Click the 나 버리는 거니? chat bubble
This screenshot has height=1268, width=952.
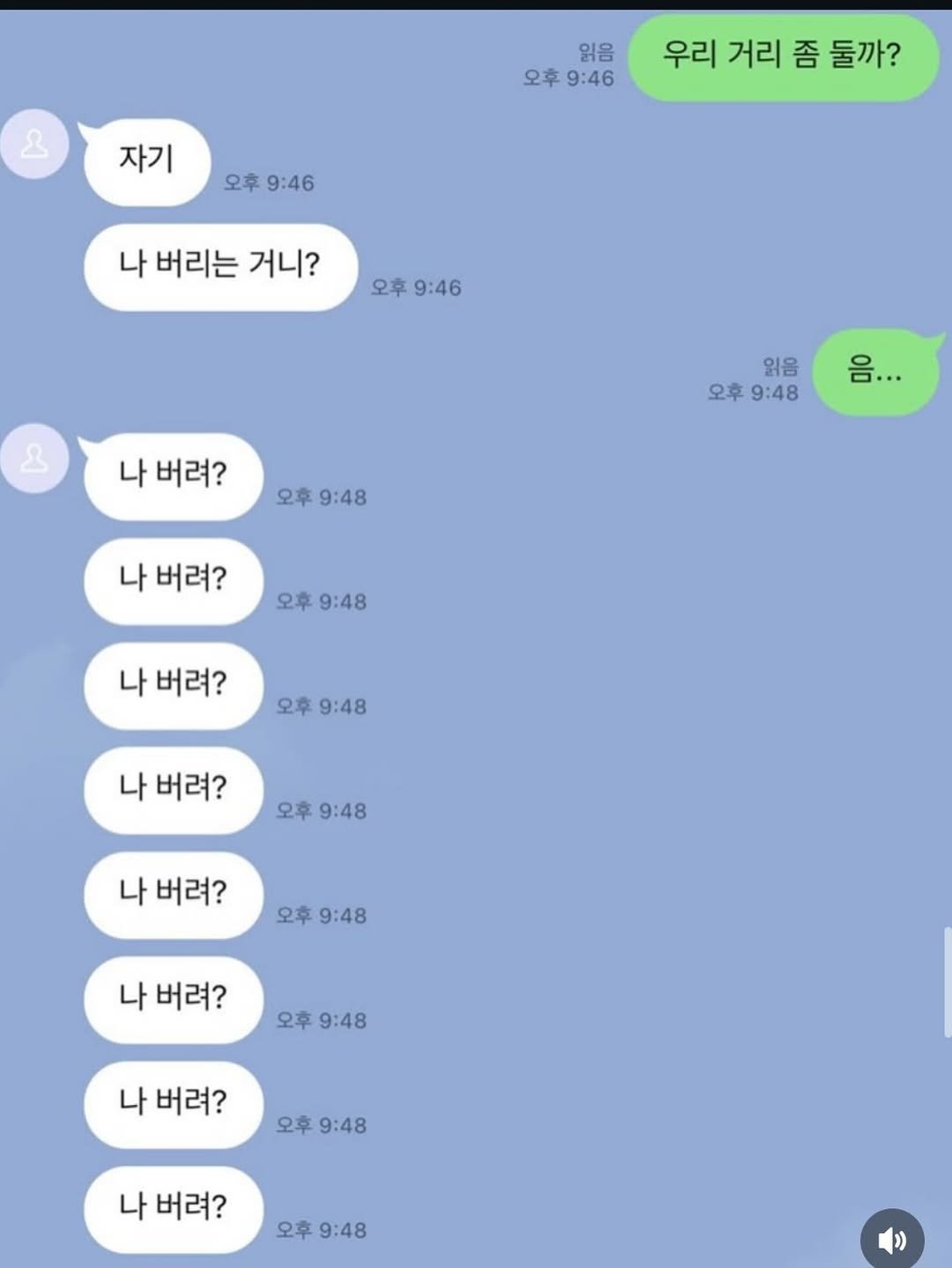[219, 265]
